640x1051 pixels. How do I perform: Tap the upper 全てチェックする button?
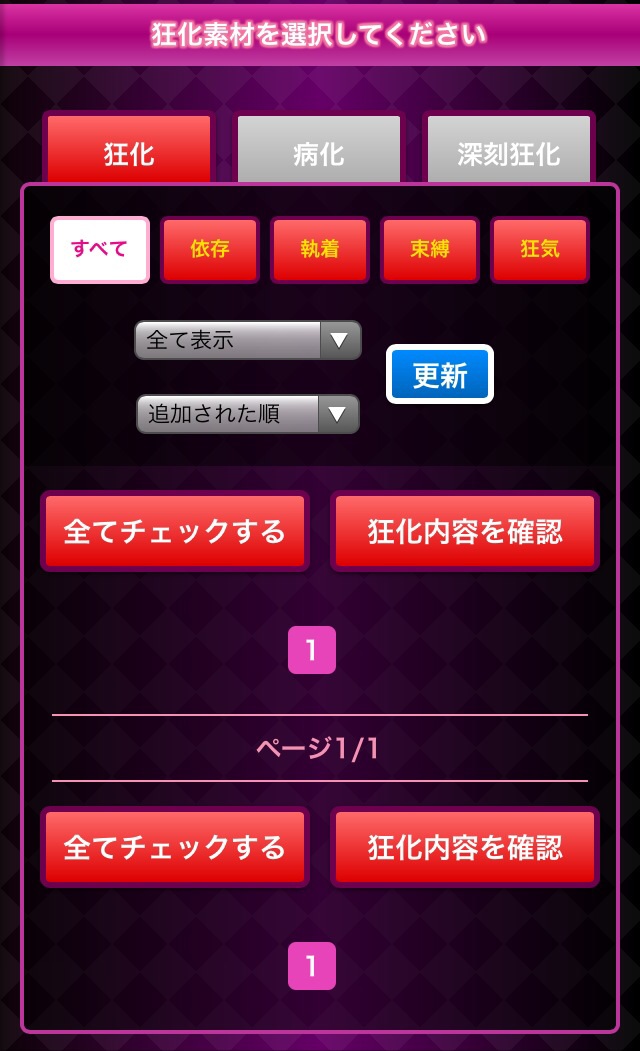pyautogui.click(x=175, y=531)
